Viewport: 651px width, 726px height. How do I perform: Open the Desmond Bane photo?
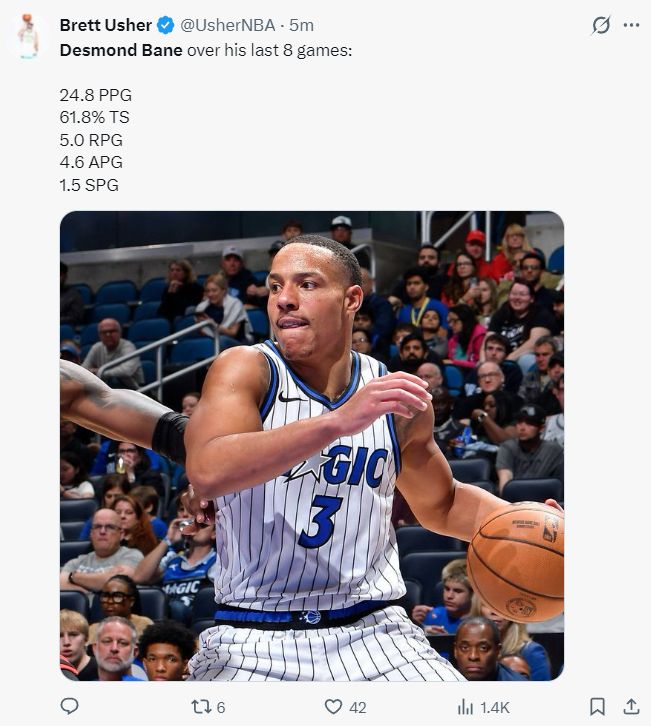point(311,445)
